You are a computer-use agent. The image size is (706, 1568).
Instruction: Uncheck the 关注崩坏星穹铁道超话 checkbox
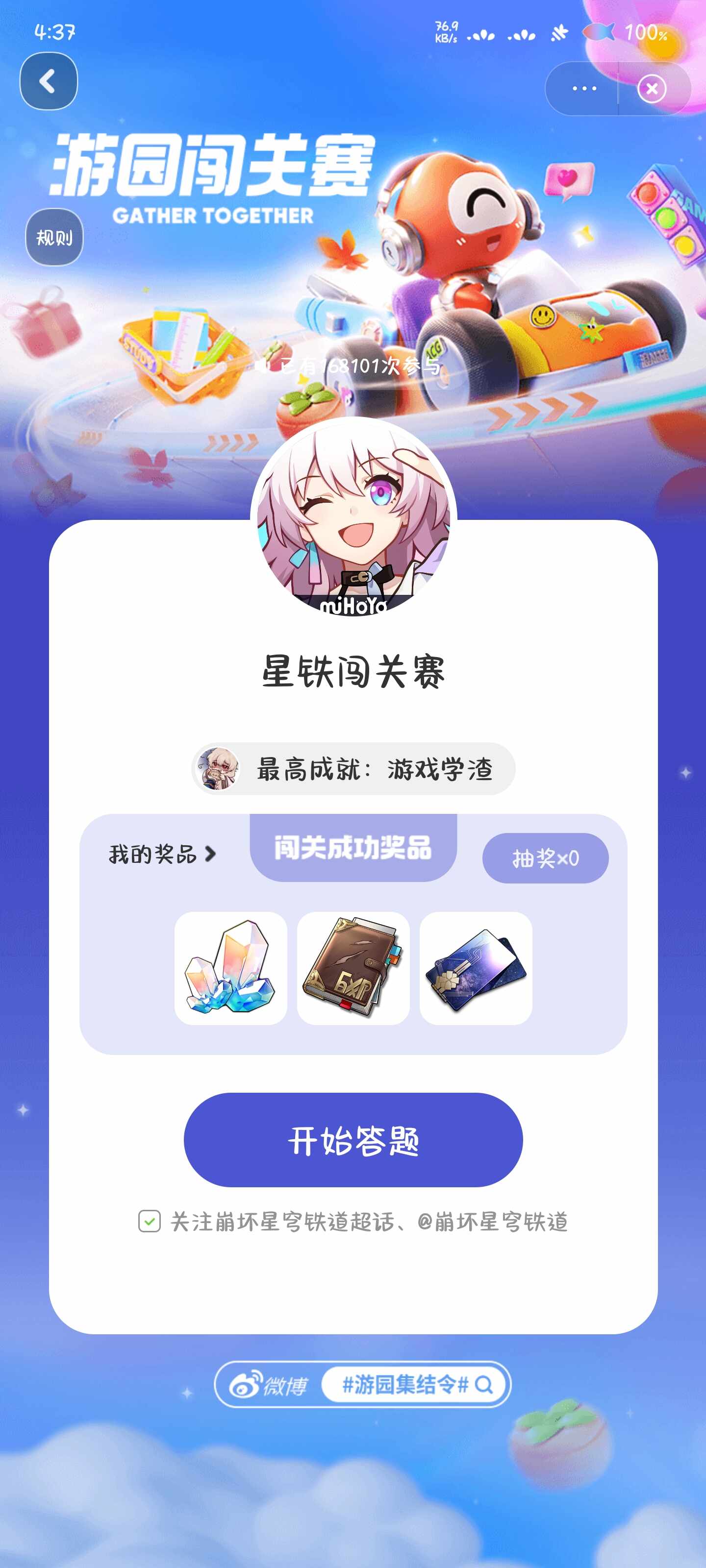(x=149, y=1221)
